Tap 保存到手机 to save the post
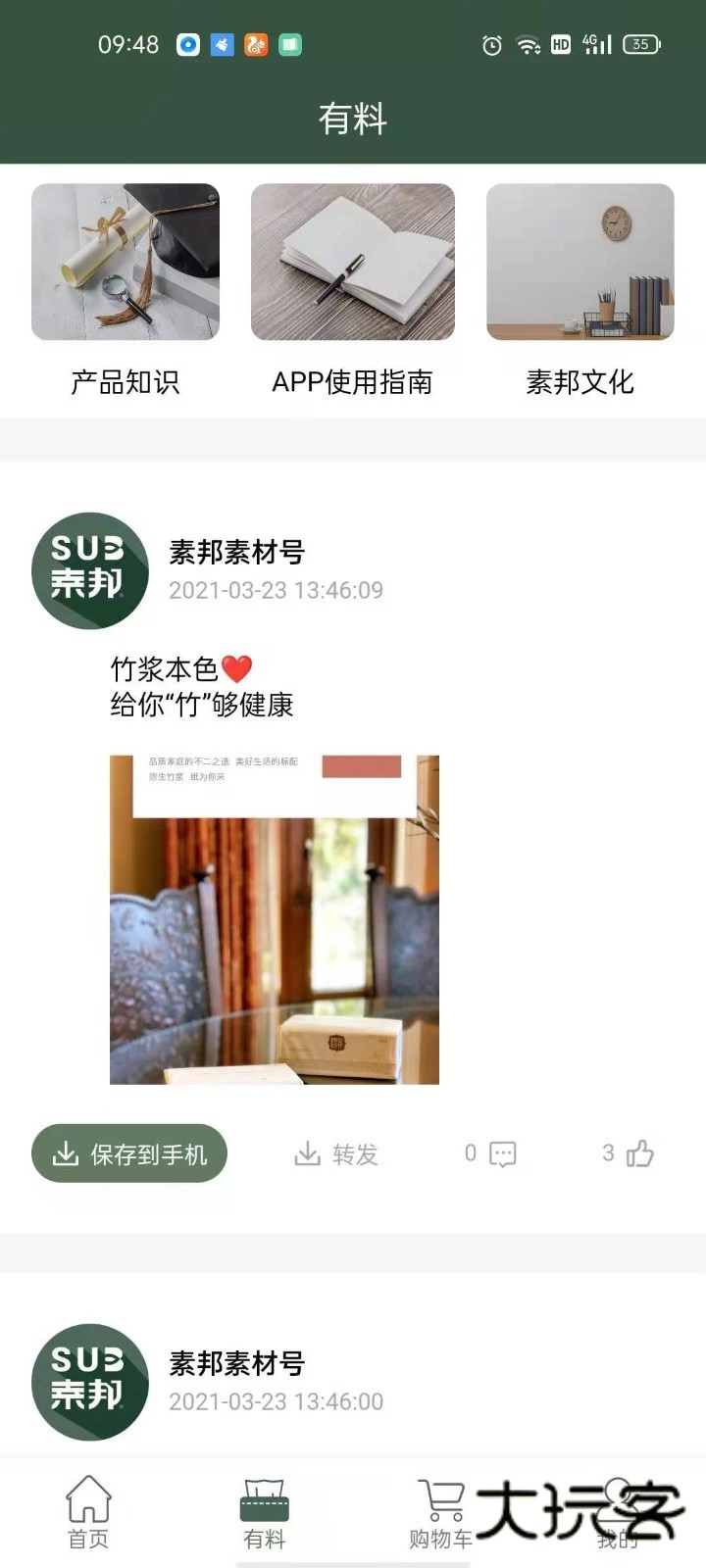This screenshot has width=706, height=1568. (129, 1153)
